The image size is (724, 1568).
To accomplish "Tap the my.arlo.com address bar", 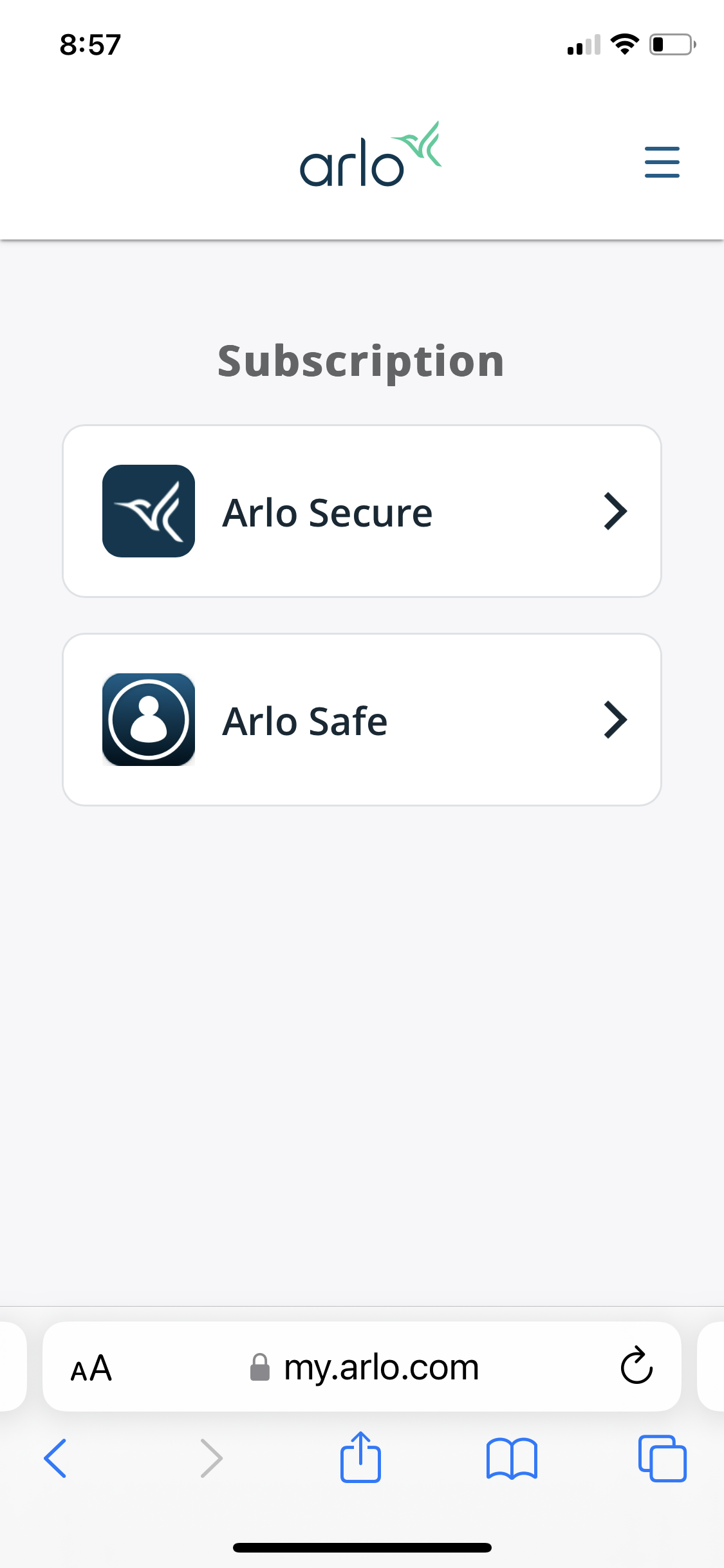I will click(x=382, y=1368).
